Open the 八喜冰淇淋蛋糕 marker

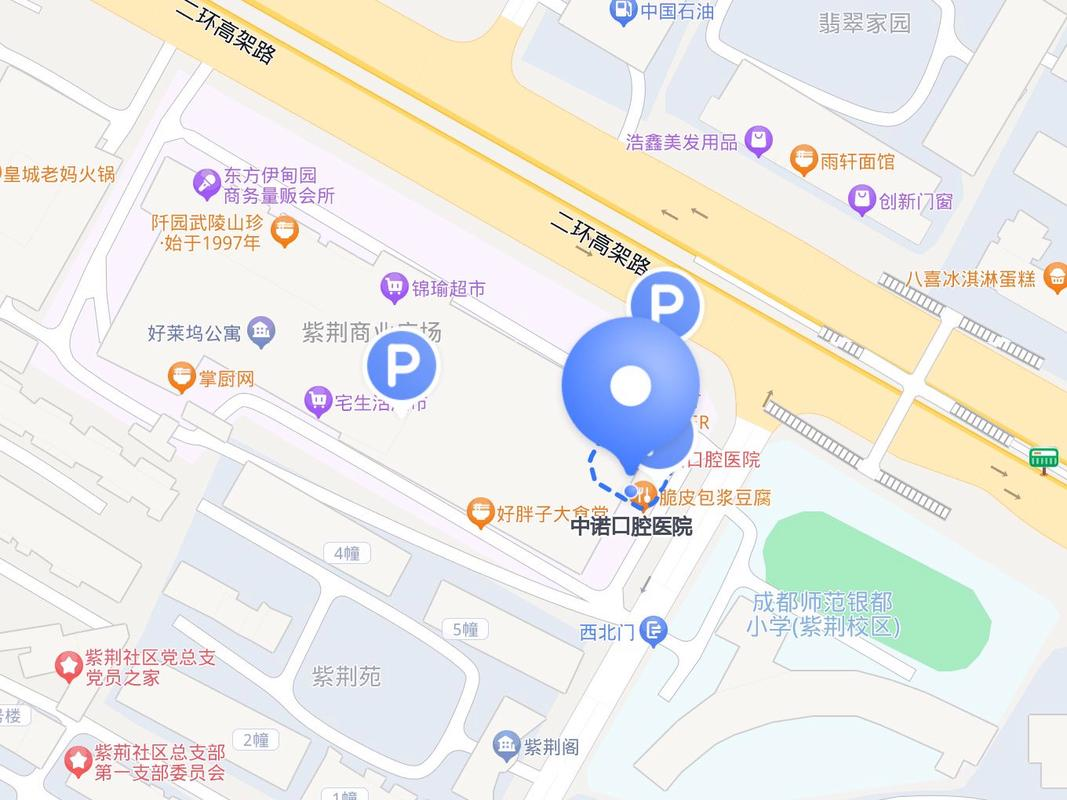(1054, 279)
